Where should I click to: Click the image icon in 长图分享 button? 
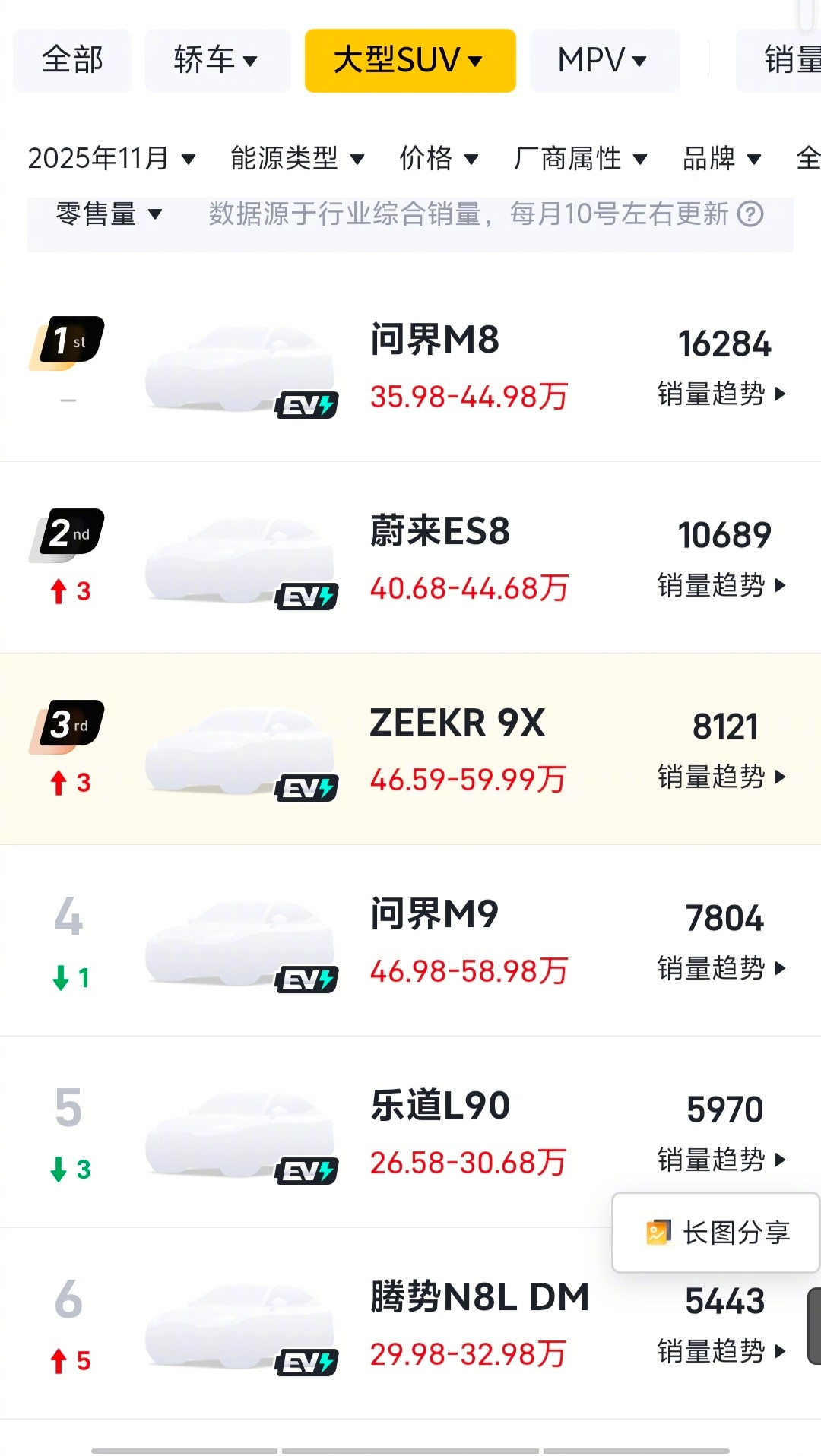click(x=658, y=1233)
